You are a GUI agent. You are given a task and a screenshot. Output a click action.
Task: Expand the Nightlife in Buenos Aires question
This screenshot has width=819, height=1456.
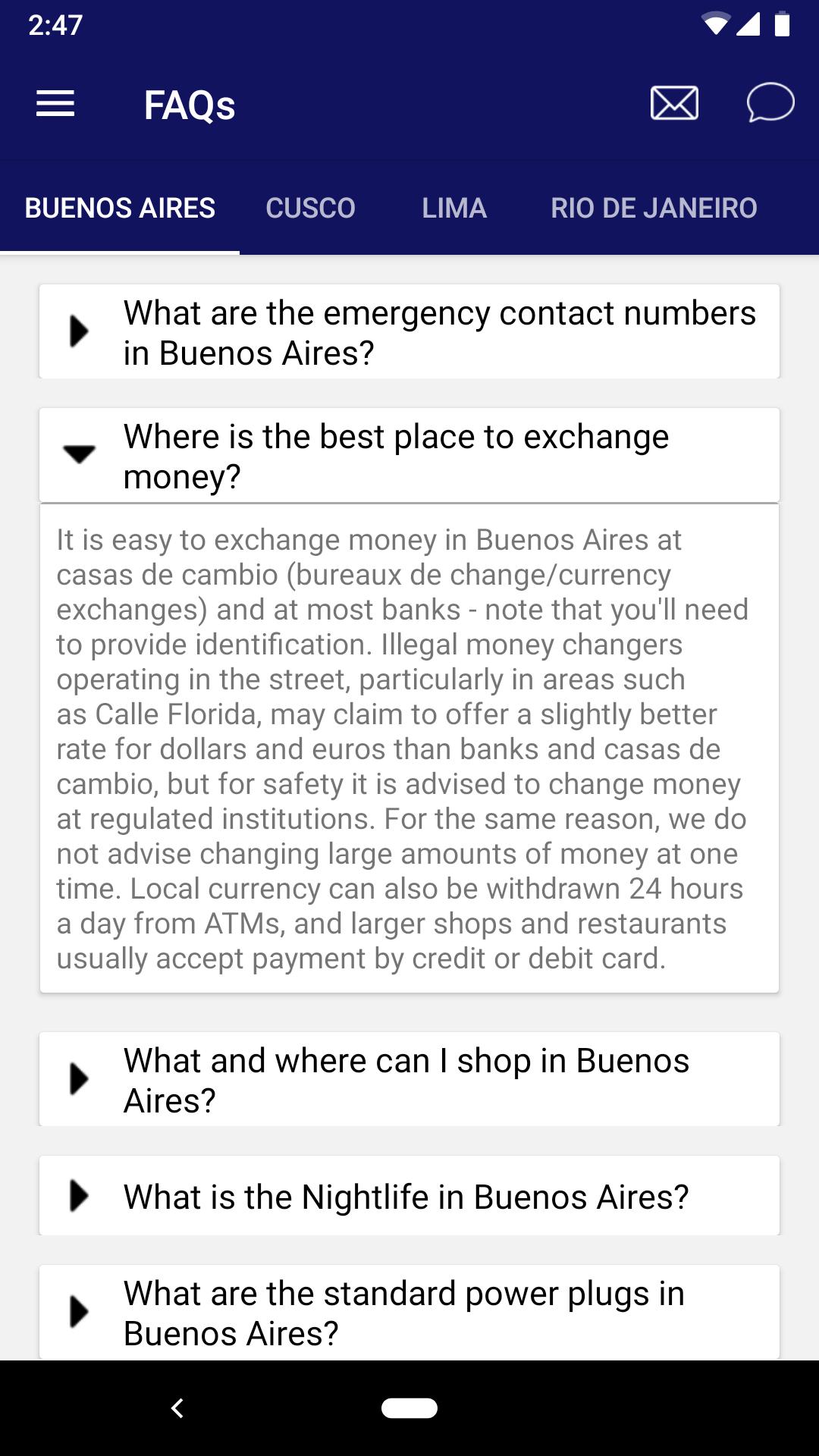point(409,1196)
